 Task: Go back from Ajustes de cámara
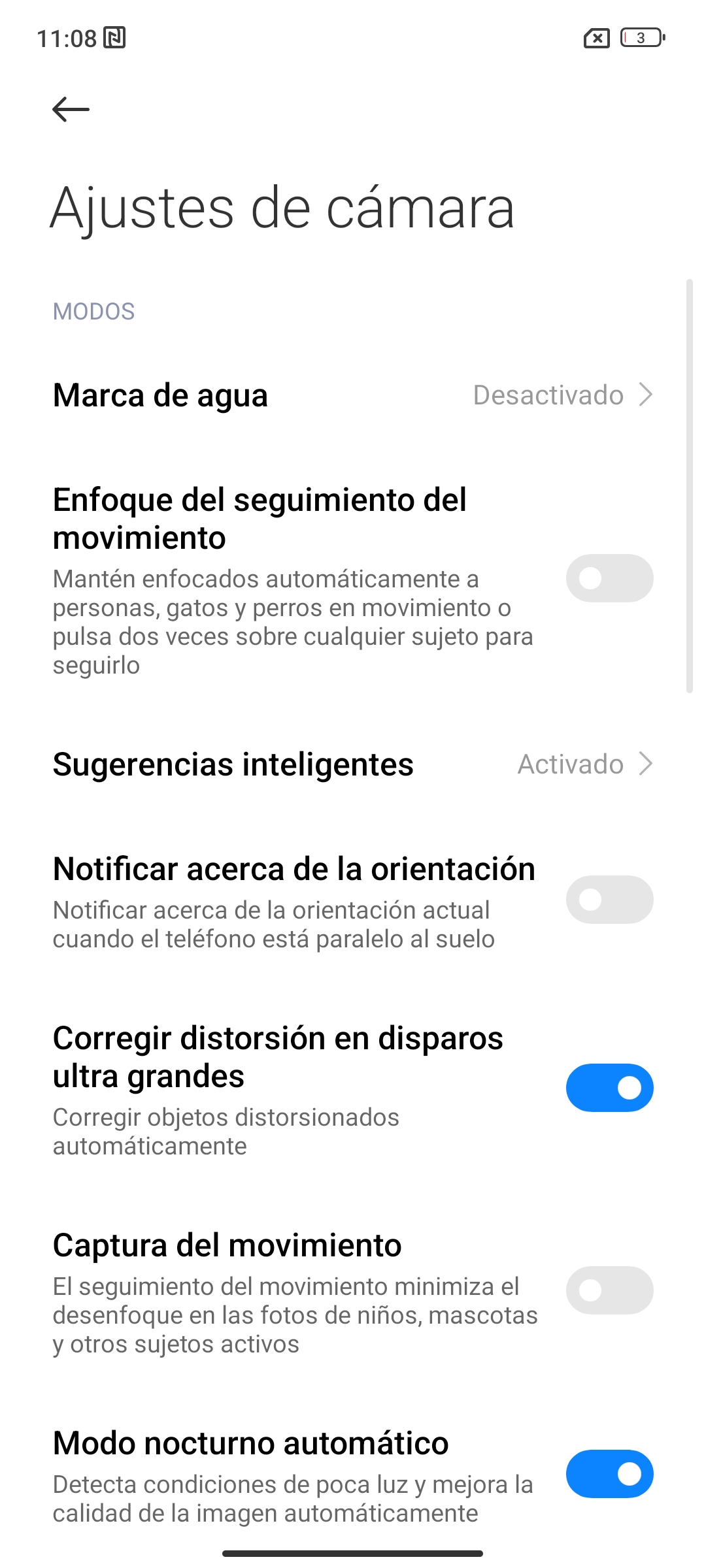tap(71, 109)
